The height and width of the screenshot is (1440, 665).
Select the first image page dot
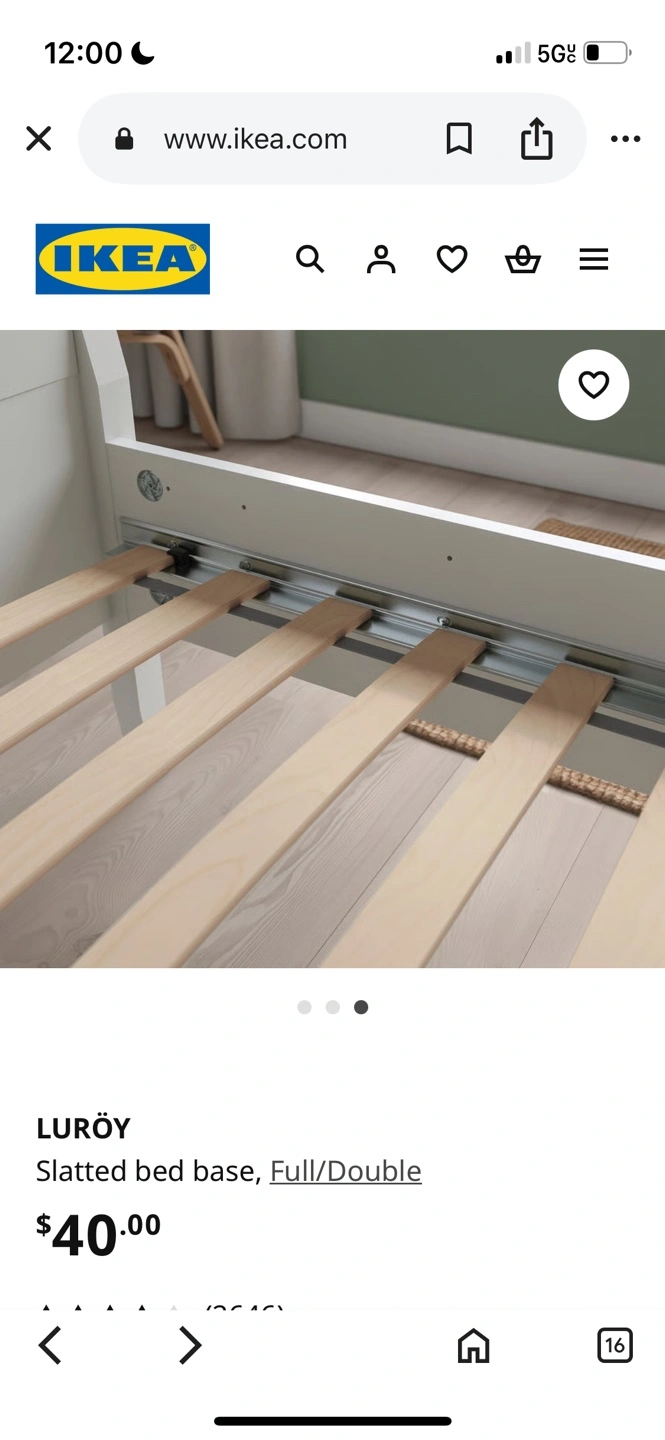pyautogui.click(x=304, y=1007)
